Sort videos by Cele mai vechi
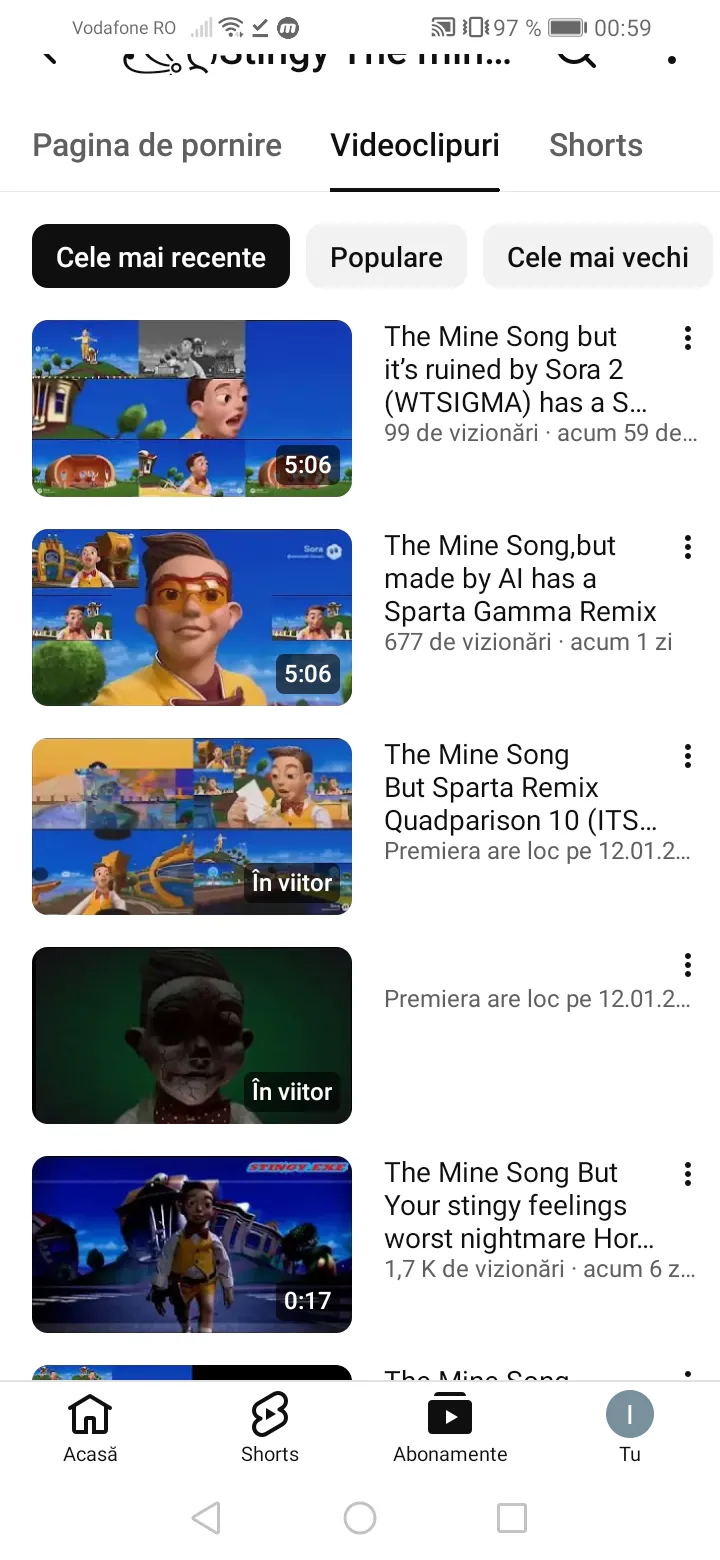Viewport: 720px width, 1560px height. pyautogui.click(x=597, y=257)
